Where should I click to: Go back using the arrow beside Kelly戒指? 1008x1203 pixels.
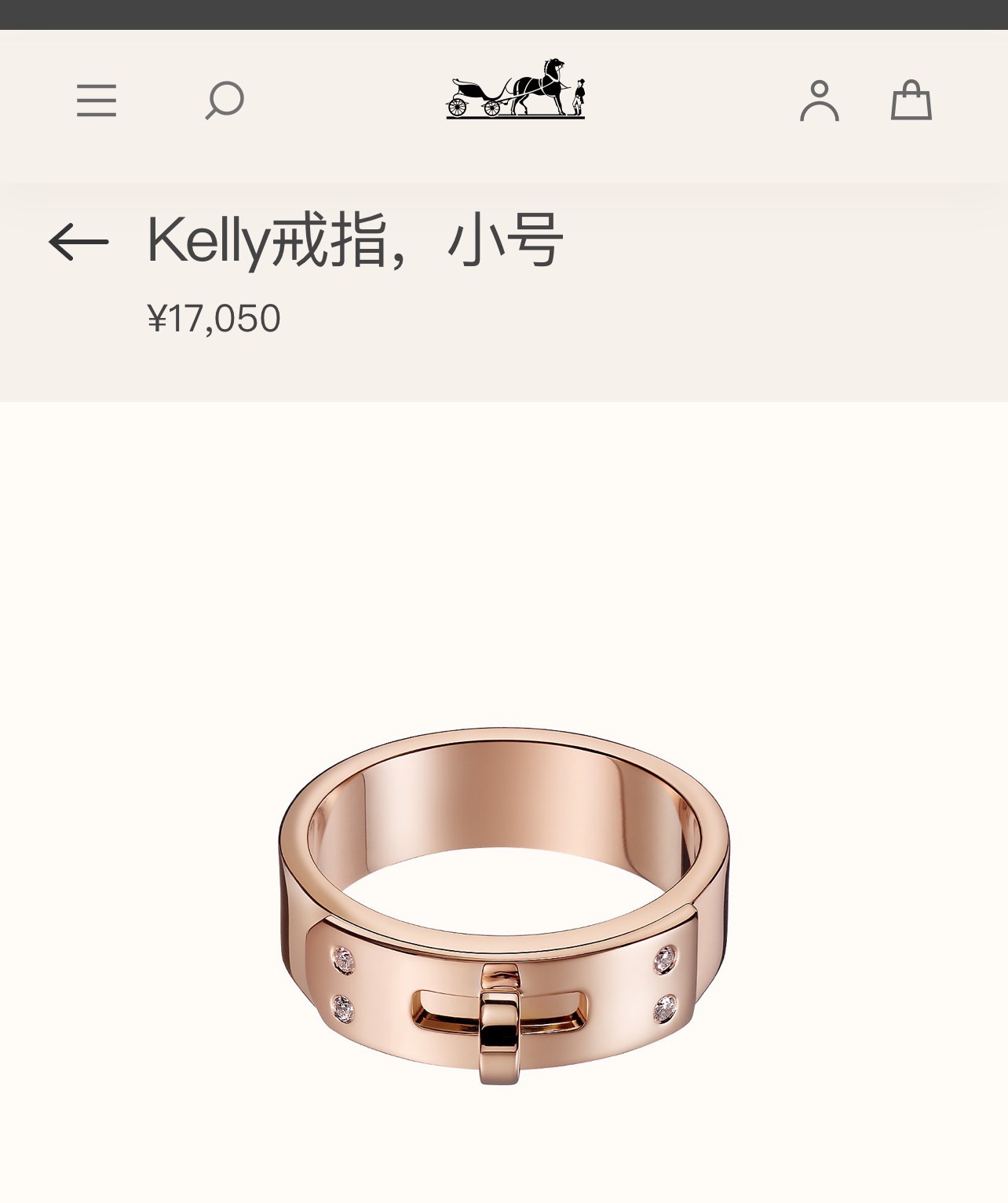point(79,241)
